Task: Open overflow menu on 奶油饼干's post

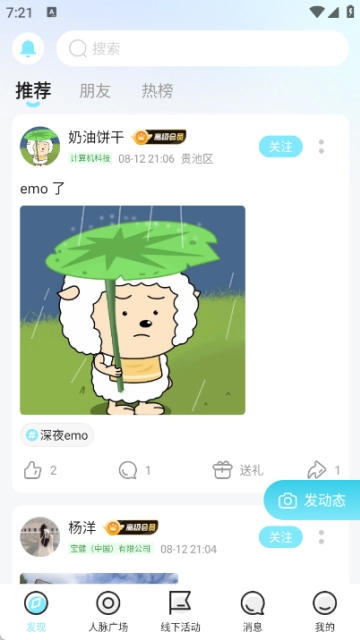Action: coord(322,147)
